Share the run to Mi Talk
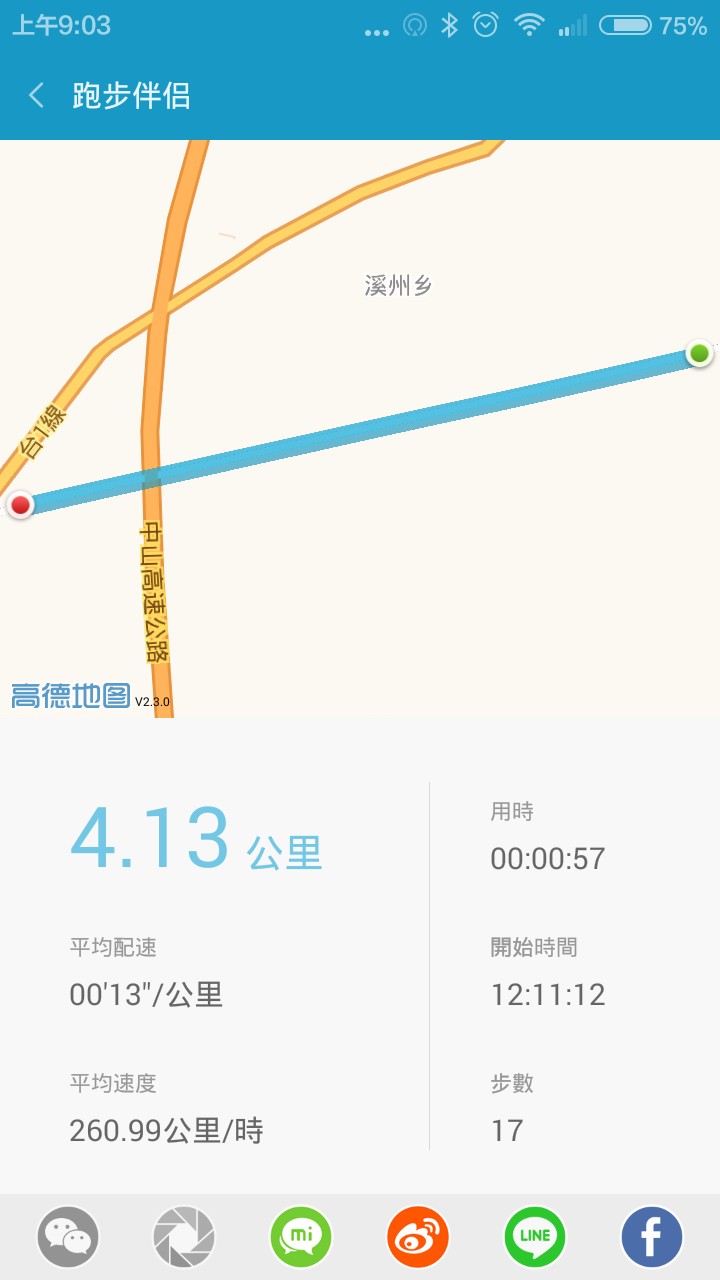Viewport: 720px width, 1280px height. click(301, 1237)
